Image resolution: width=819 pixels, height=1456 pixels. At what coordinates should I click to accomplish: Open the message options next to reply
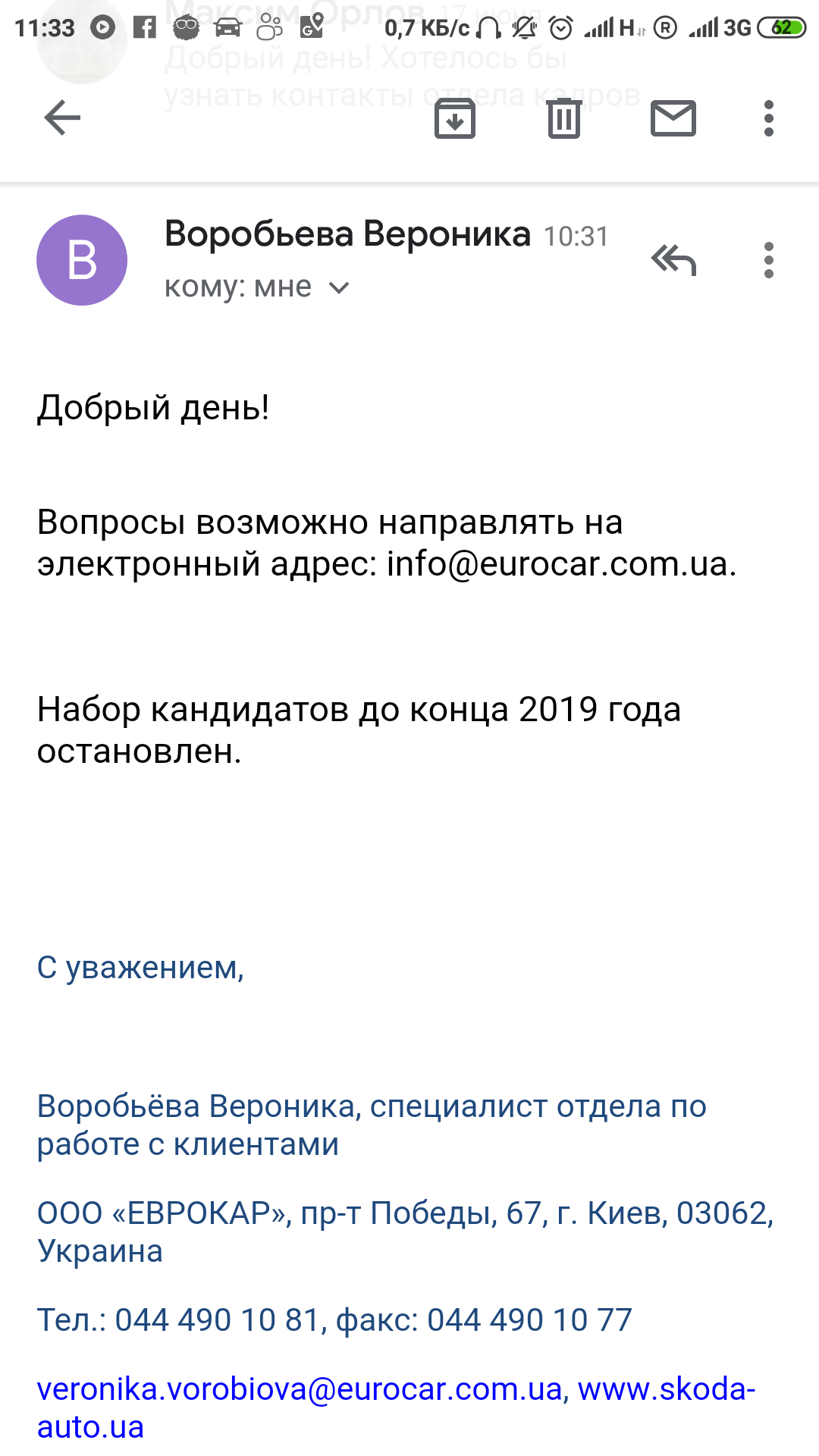(768, 260)
